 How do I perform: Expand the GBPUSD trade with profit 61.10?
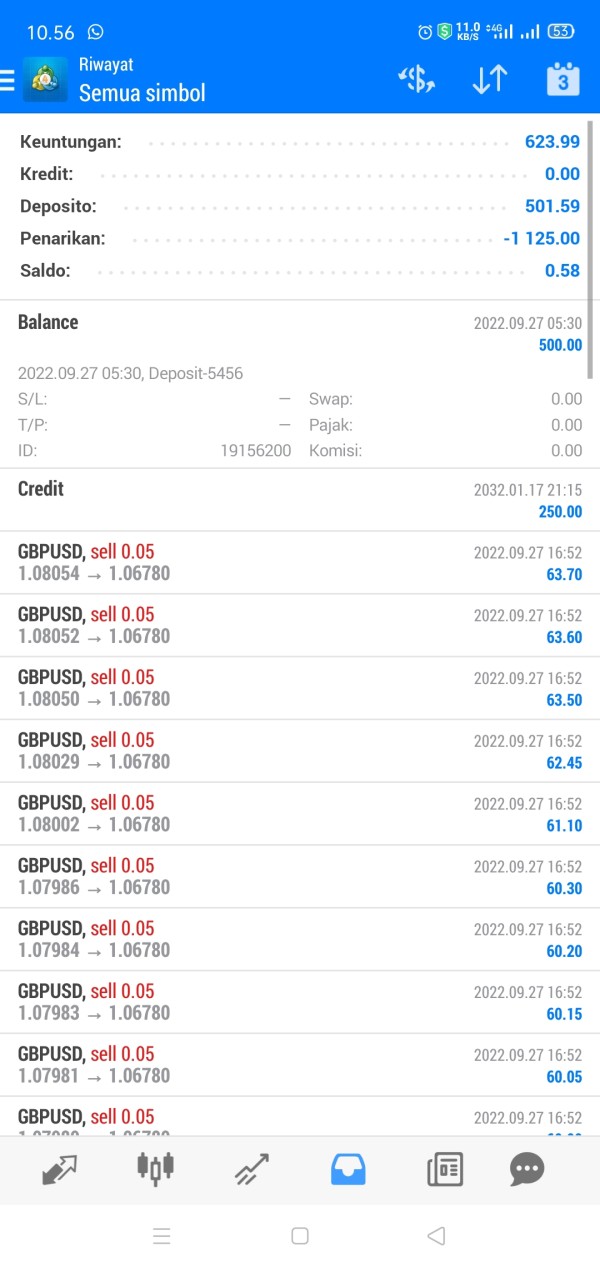[x=300, y=814]
